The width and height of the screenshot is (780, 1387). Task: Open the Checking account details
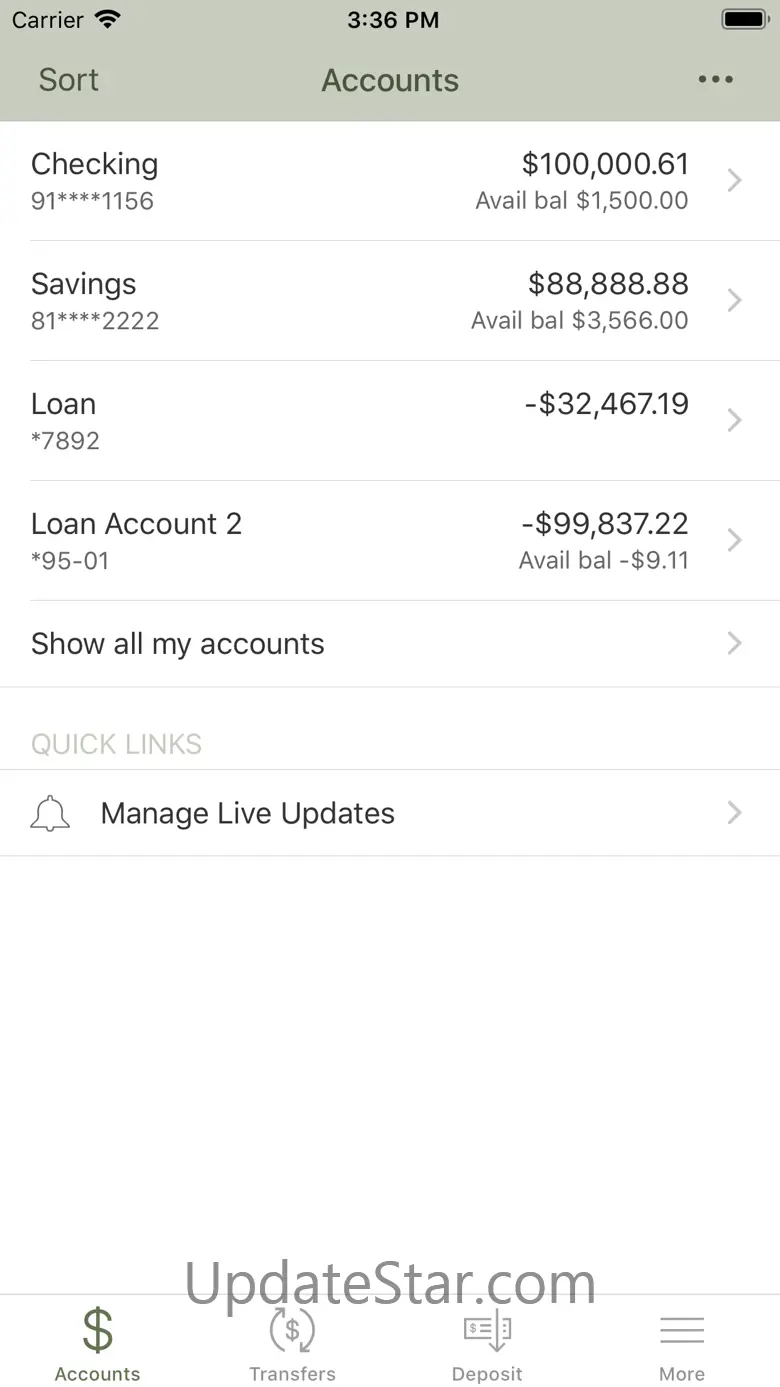390,181
